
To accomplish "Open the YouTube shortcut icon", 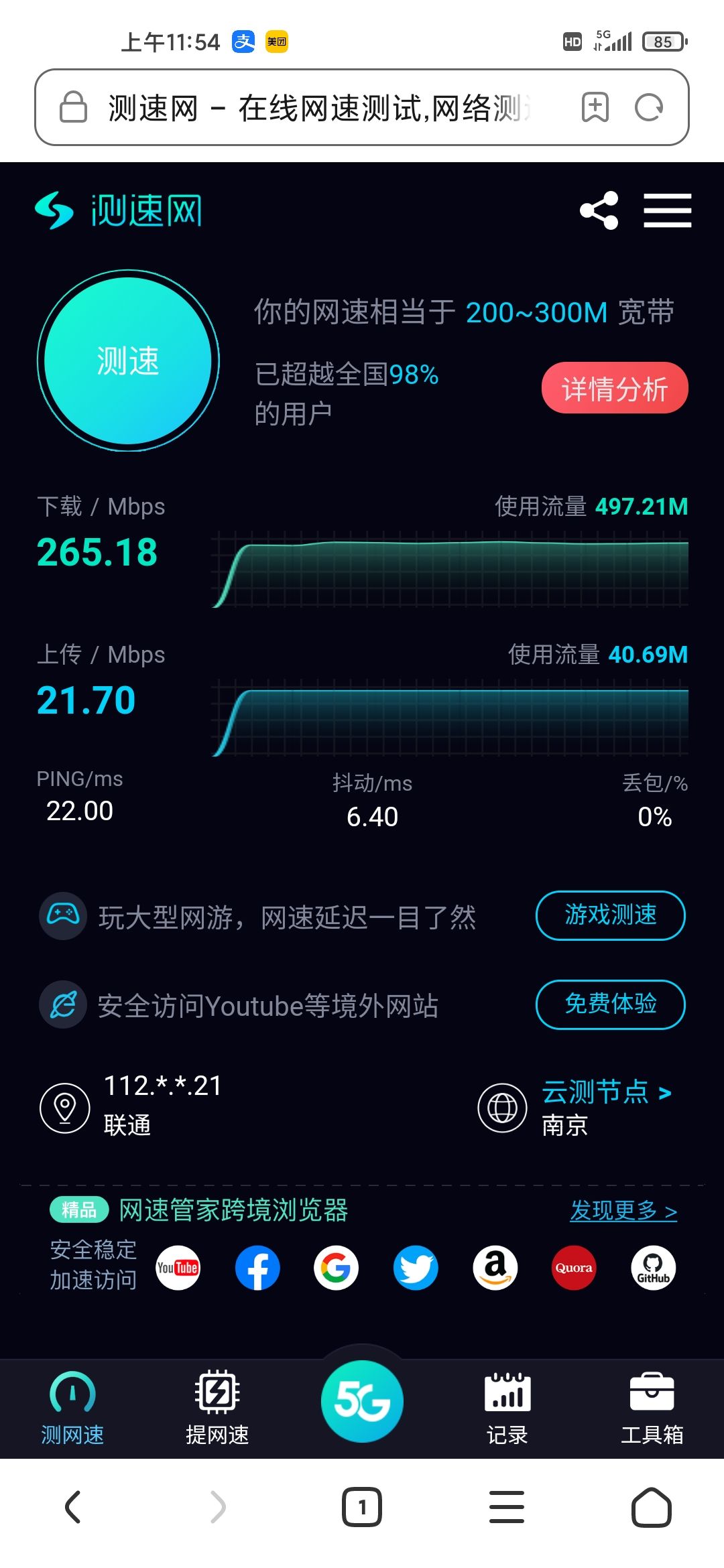I will click(178, 1268).
